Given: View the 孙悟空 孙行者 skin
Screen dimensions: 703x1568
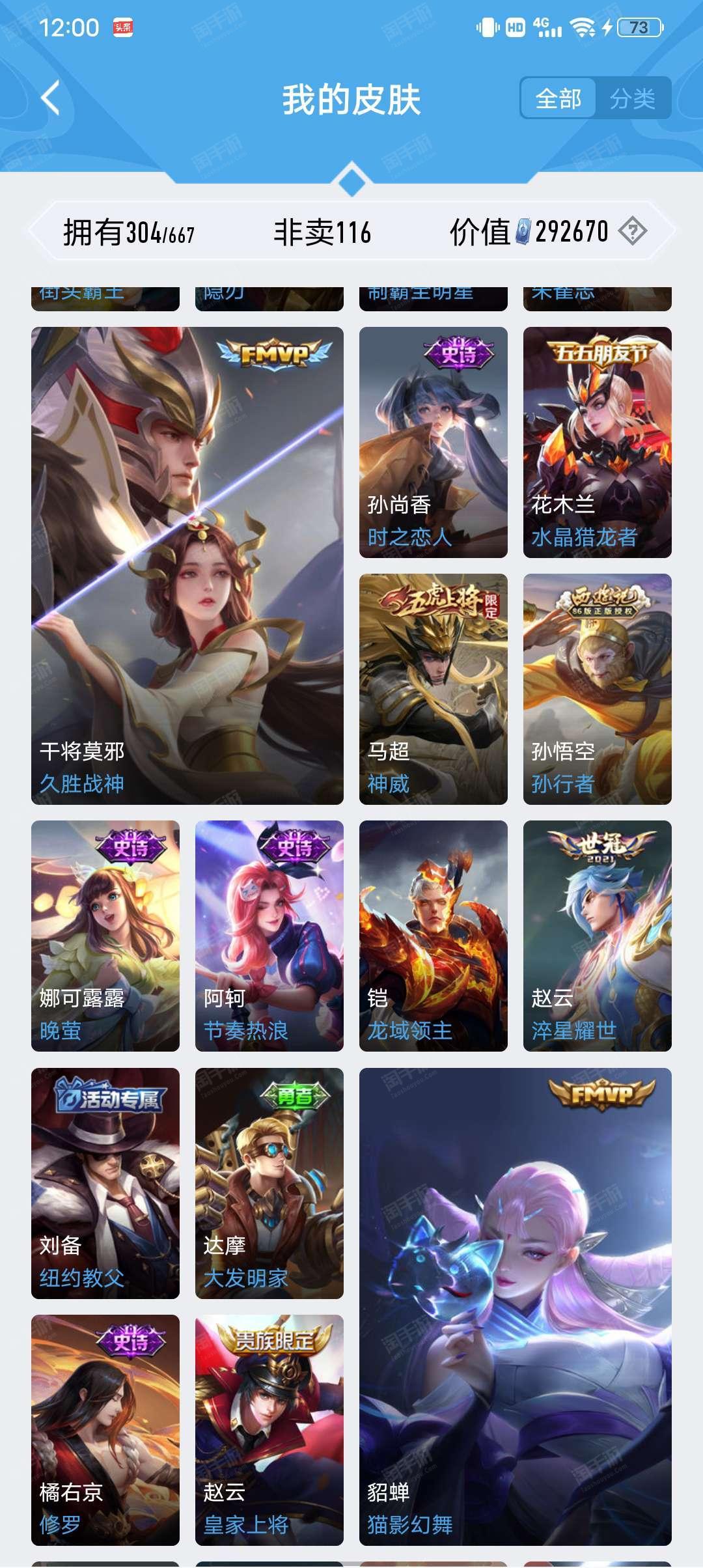Looking at the screenshot, I should pos(597,689).
